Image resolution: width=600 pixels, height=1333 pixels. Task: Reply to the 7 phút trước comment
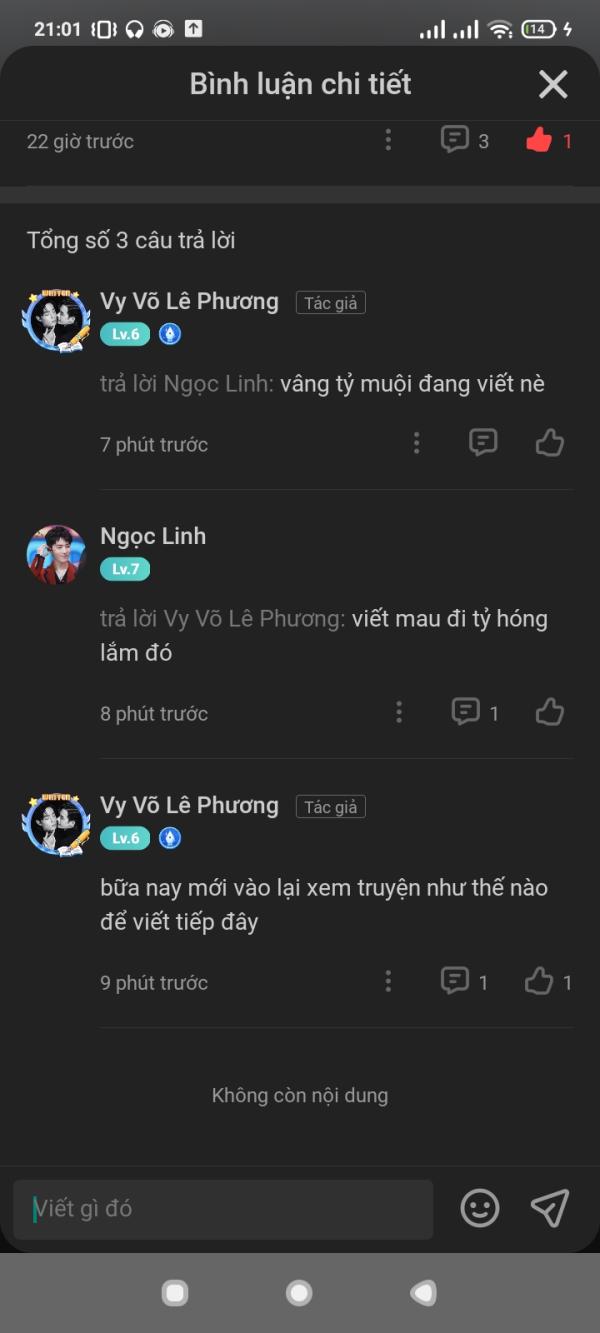(483, 442)
